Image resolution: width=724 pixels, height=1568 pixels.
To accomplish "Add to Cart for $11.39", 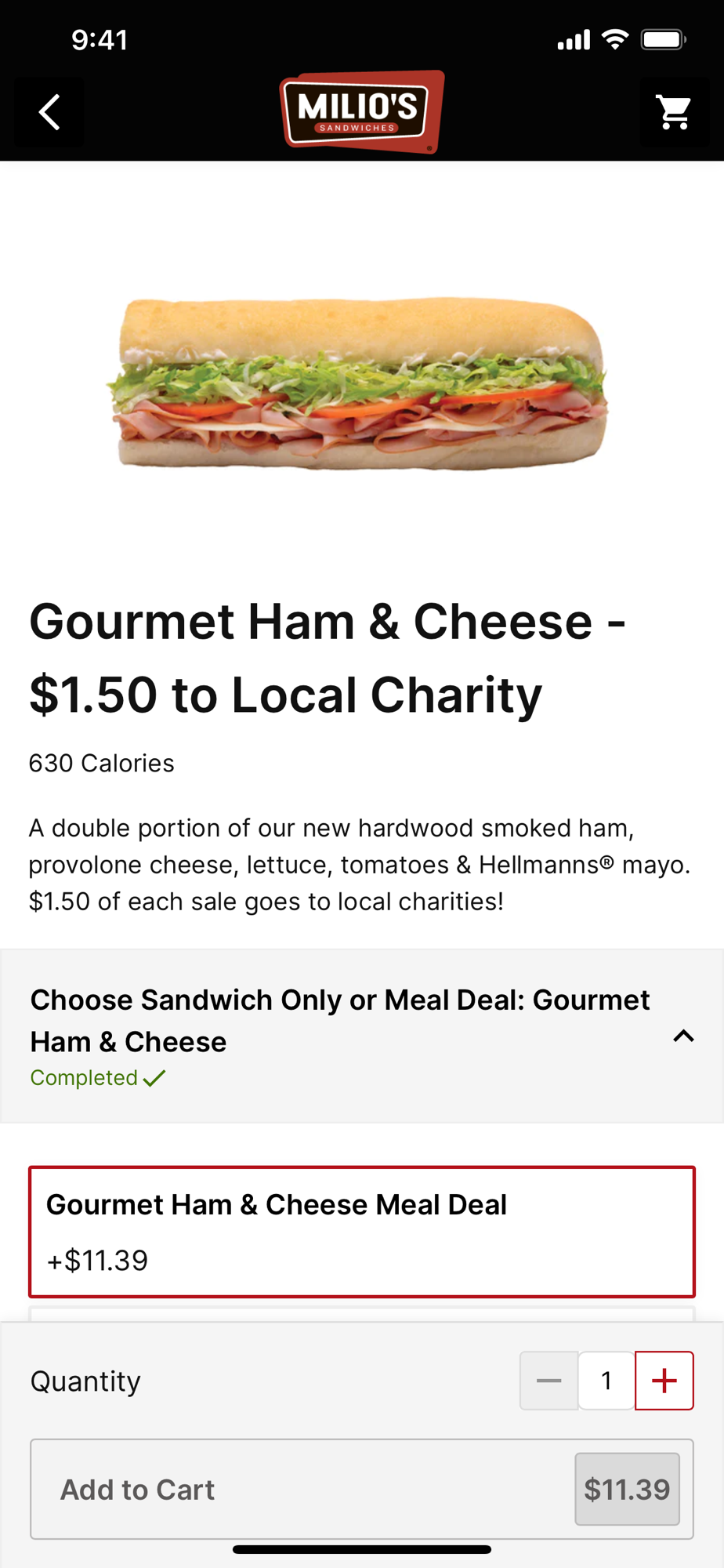I will tap(361, 1489).
